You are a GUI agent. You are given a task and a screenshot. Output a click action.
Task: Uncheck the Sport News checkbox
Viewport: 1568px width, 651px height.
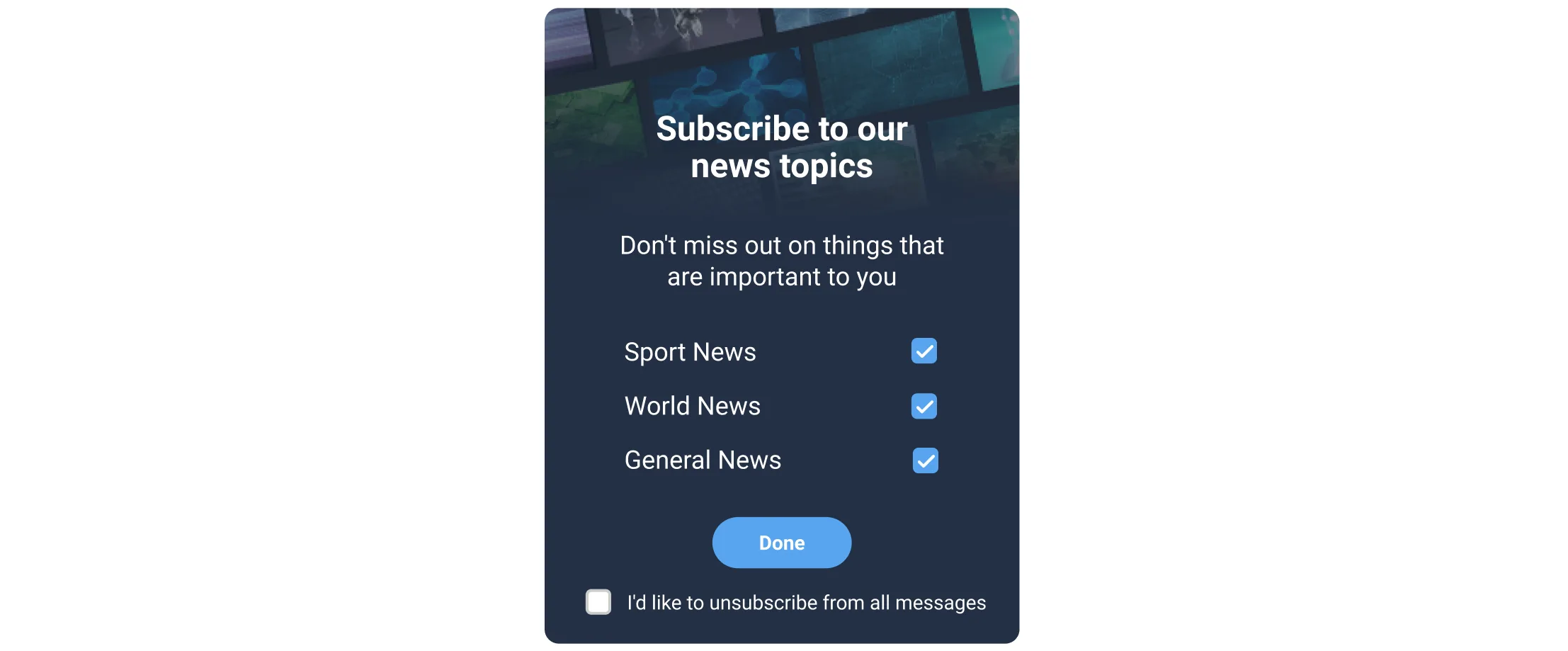(924, 351)
